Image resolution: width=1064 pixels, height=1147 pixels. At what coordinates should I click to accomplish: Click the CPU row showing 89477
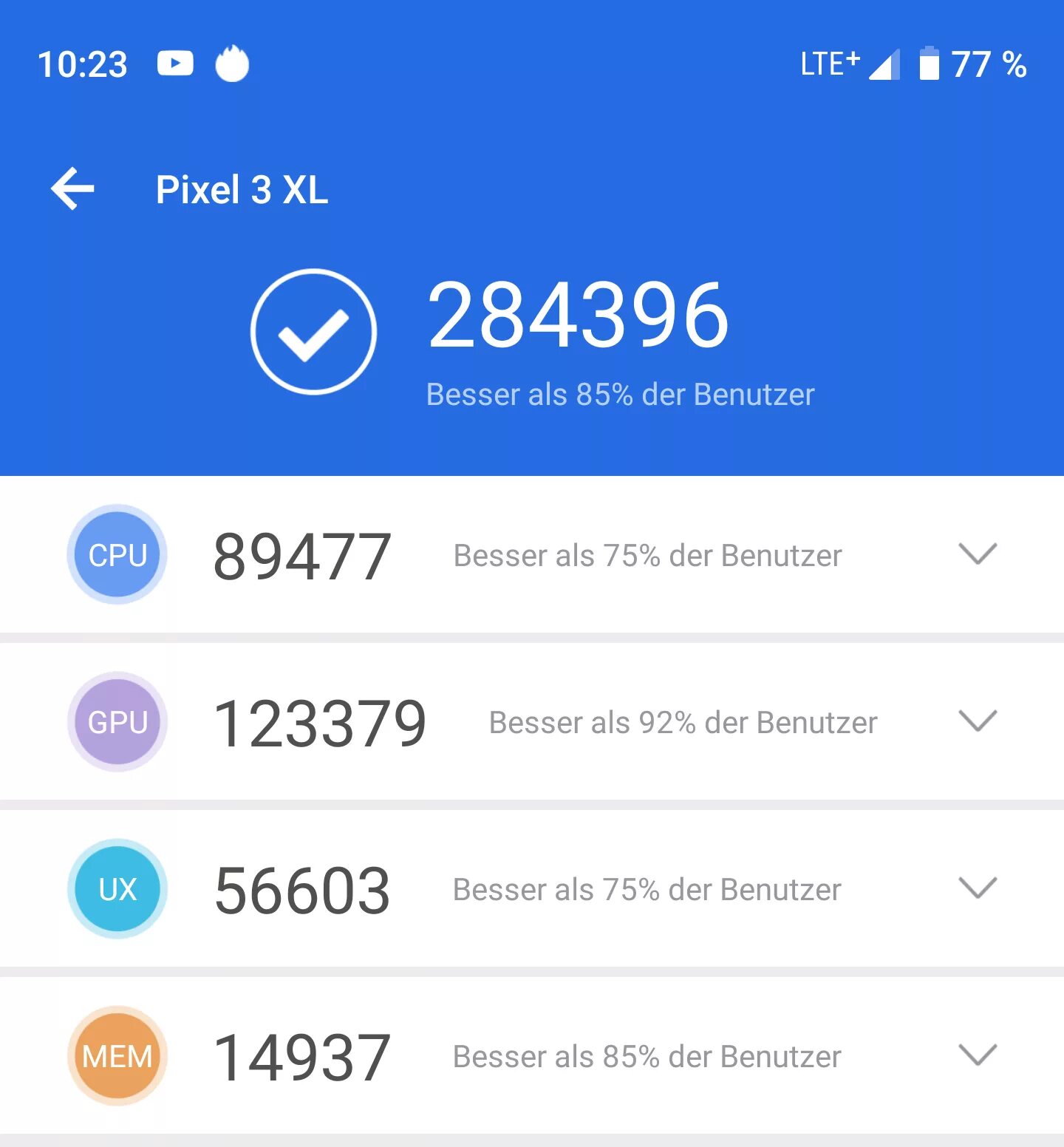click(x=301, y=555)
